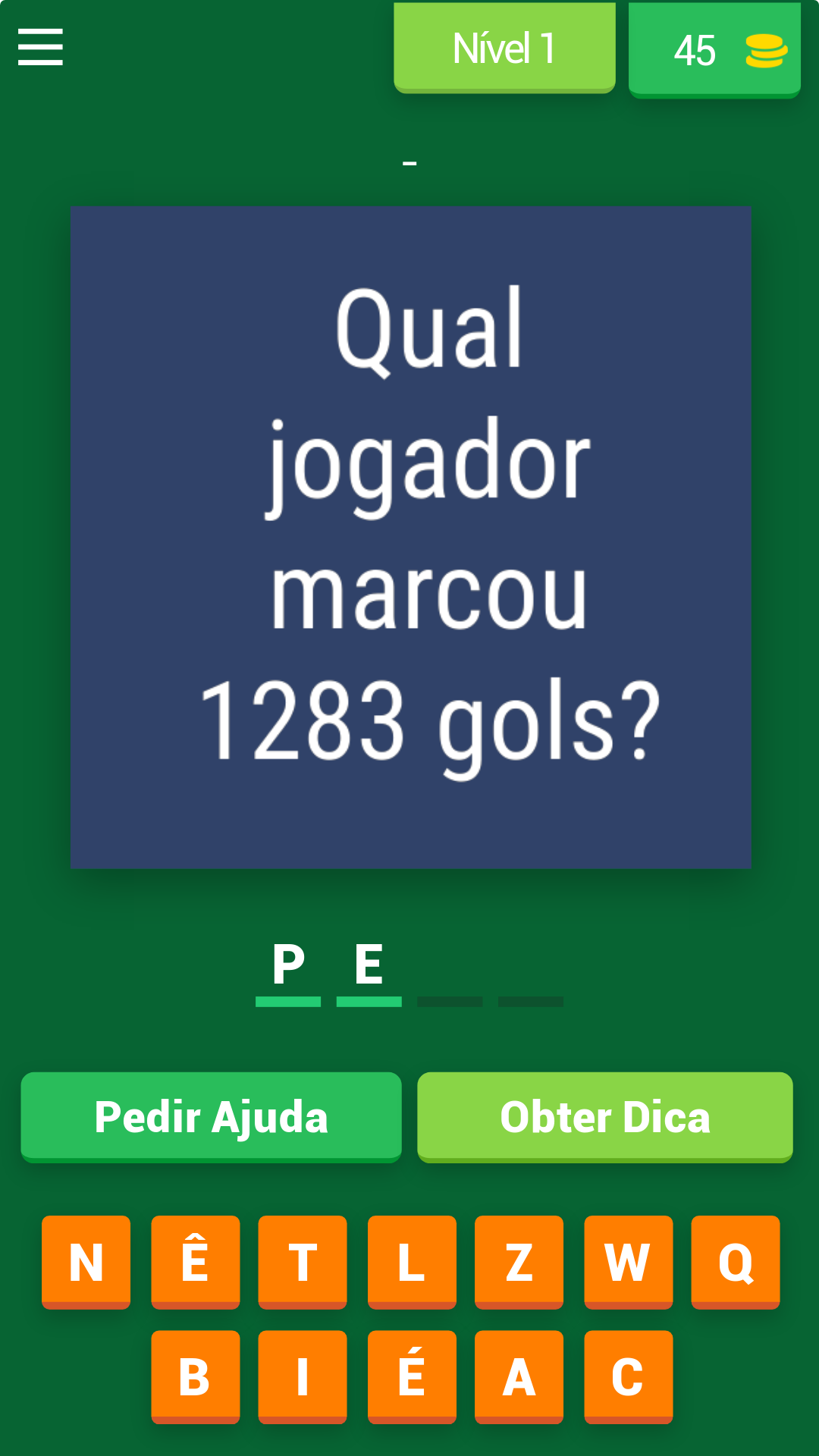Select the letter T tile
Viewport: 819px width, 1456px height.
coord(303,1262)
